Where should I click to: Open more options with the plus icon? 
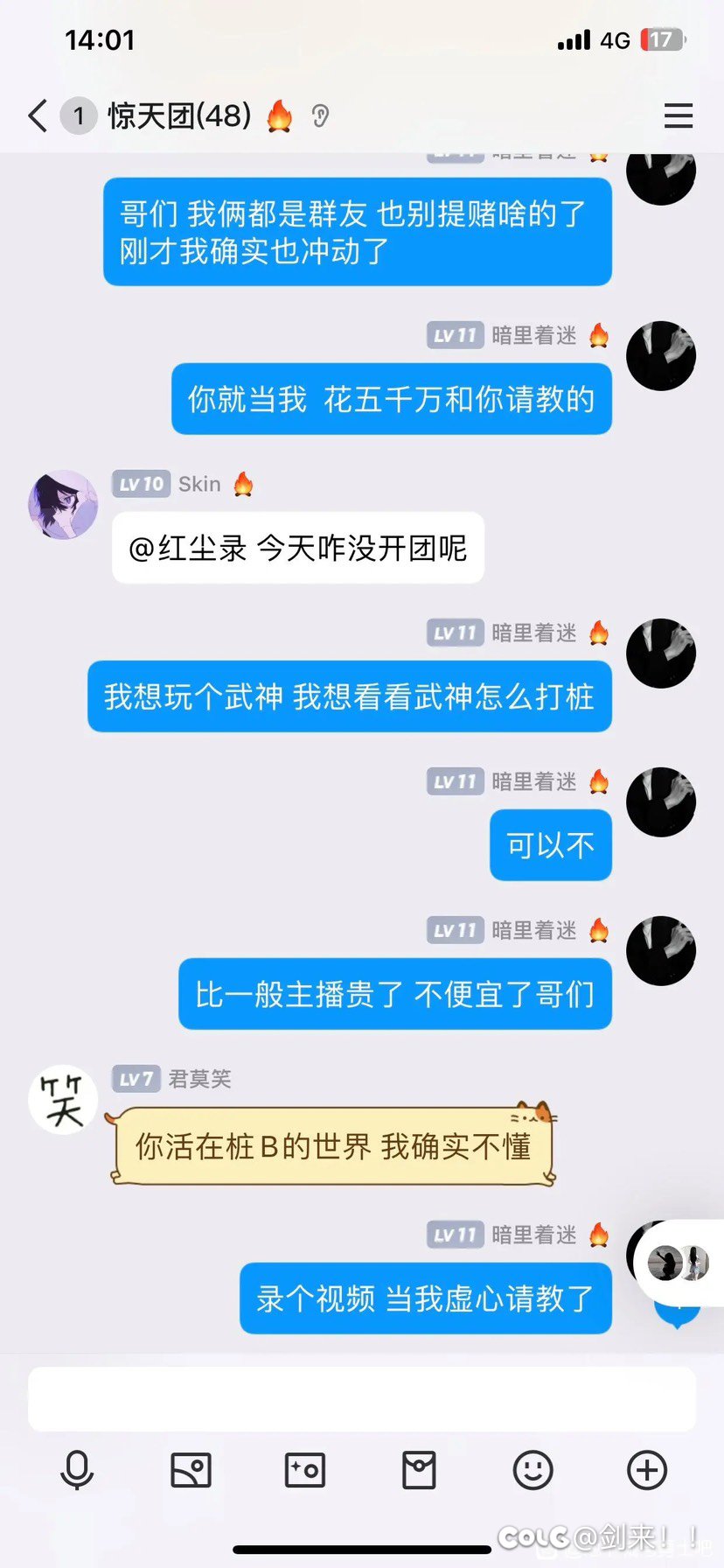pyautogui.click(x=647, y=1470)
